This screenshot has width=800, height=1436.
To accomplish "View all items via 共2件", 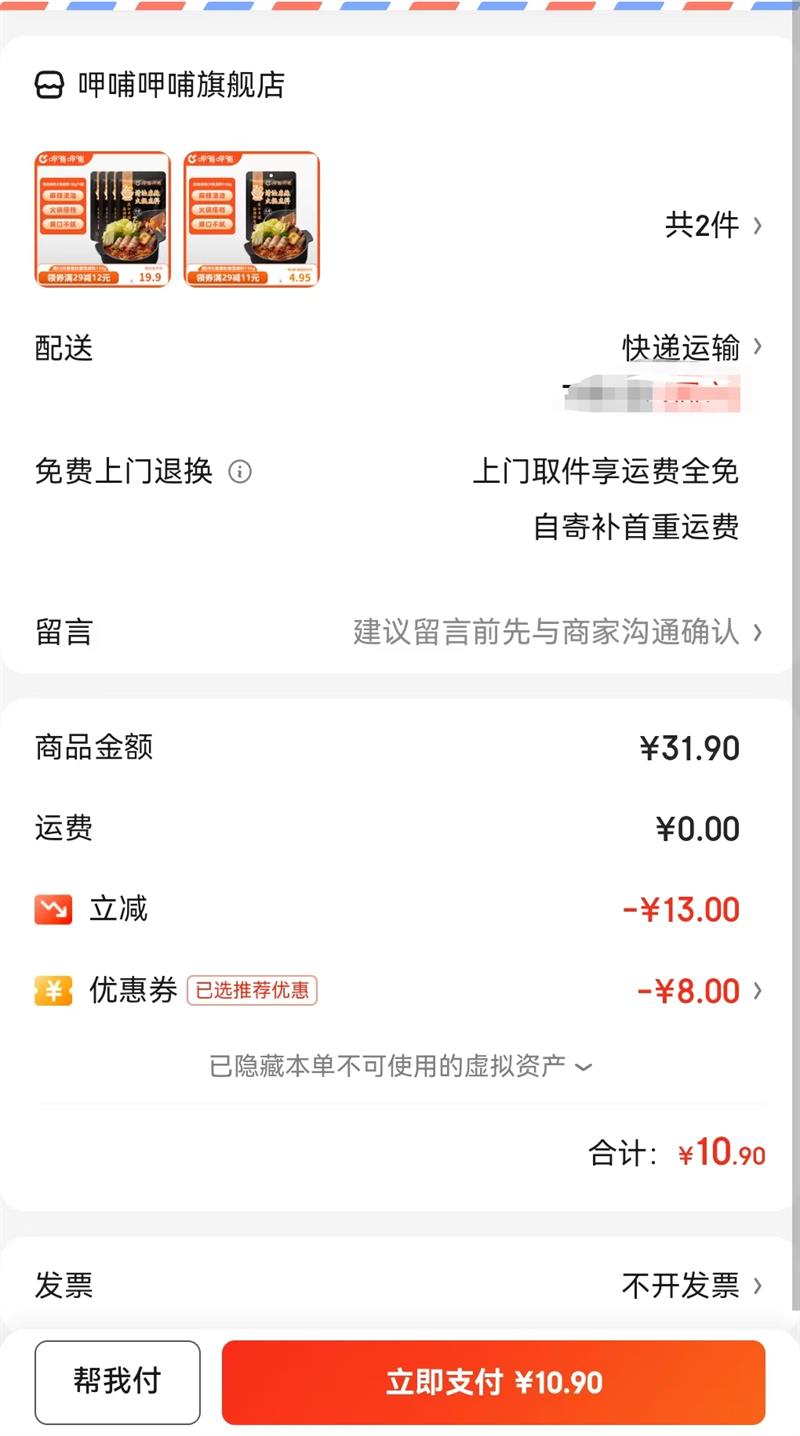I will pos(713,226).
